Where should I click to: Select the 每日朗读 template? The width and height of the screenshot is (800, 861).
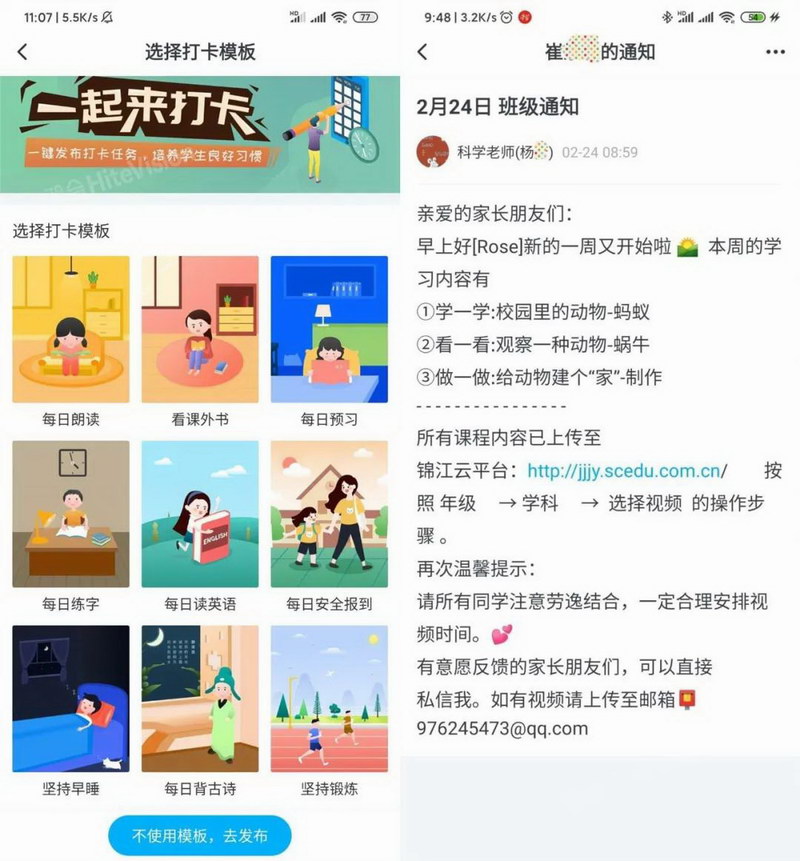pos(70,330)
